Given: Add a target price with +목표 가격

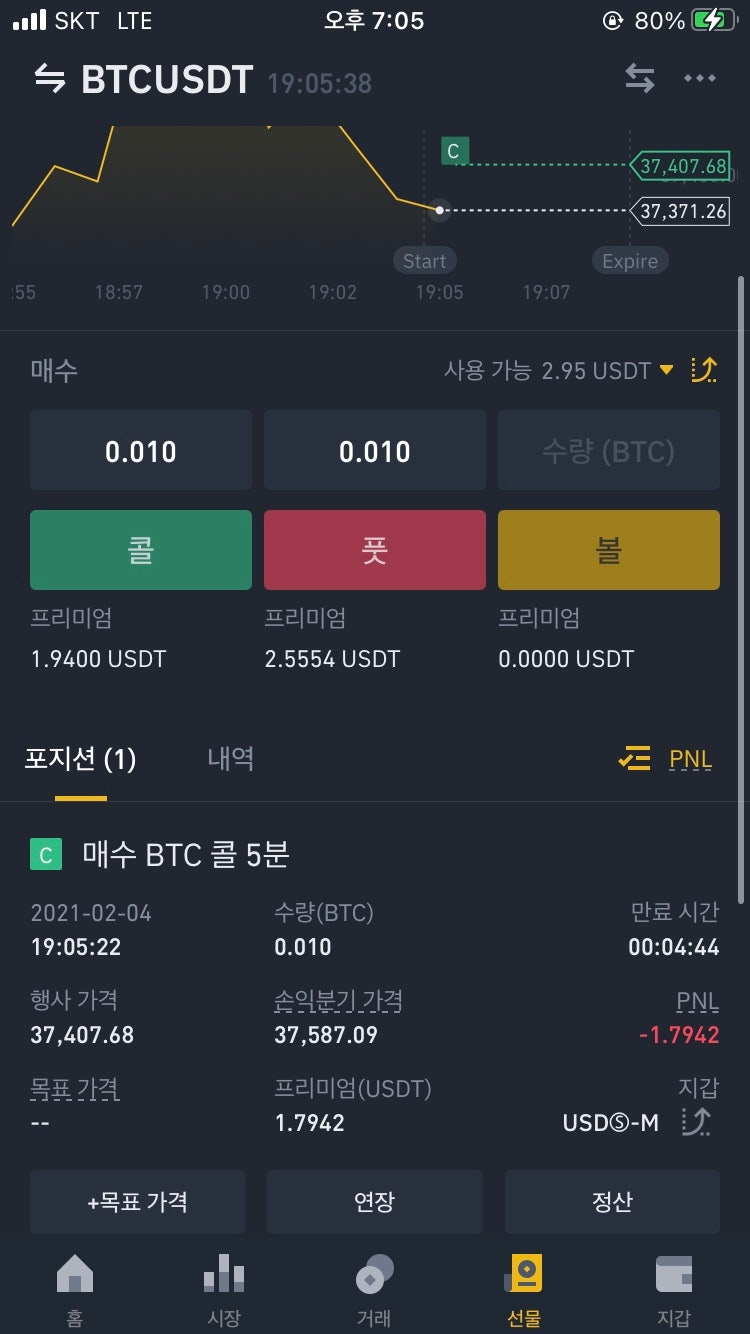Looking at the screenshot, I should point(137,1201).
